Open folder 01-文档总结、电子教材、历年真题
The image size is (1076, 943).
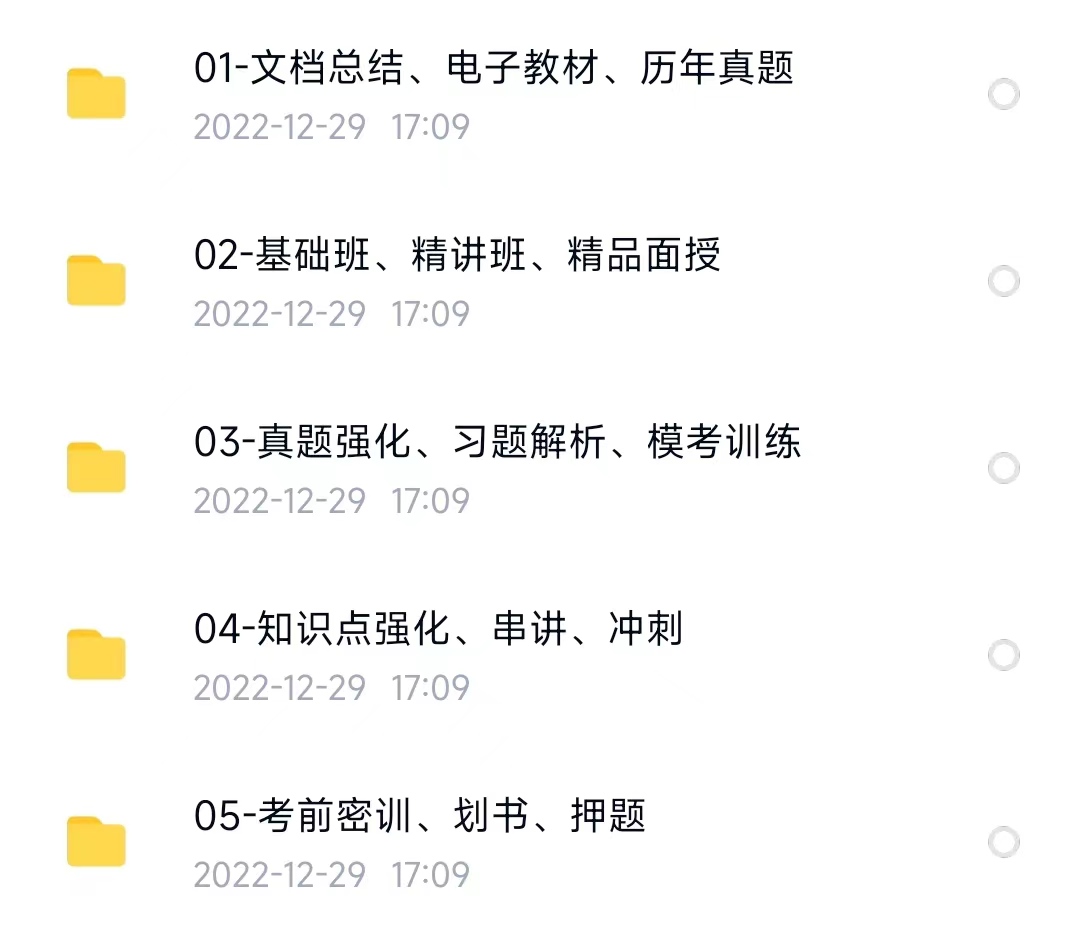pyautogui.click(x=493, y=70)
